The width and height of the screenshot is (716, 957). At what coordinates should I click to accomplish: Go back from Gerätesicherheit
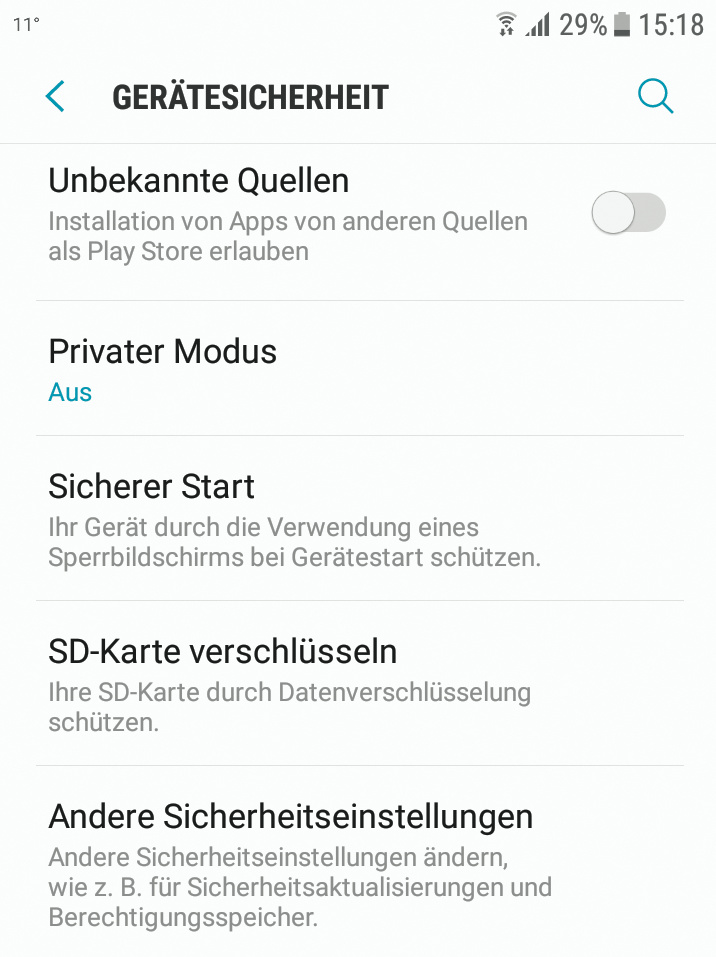point(55,97)
